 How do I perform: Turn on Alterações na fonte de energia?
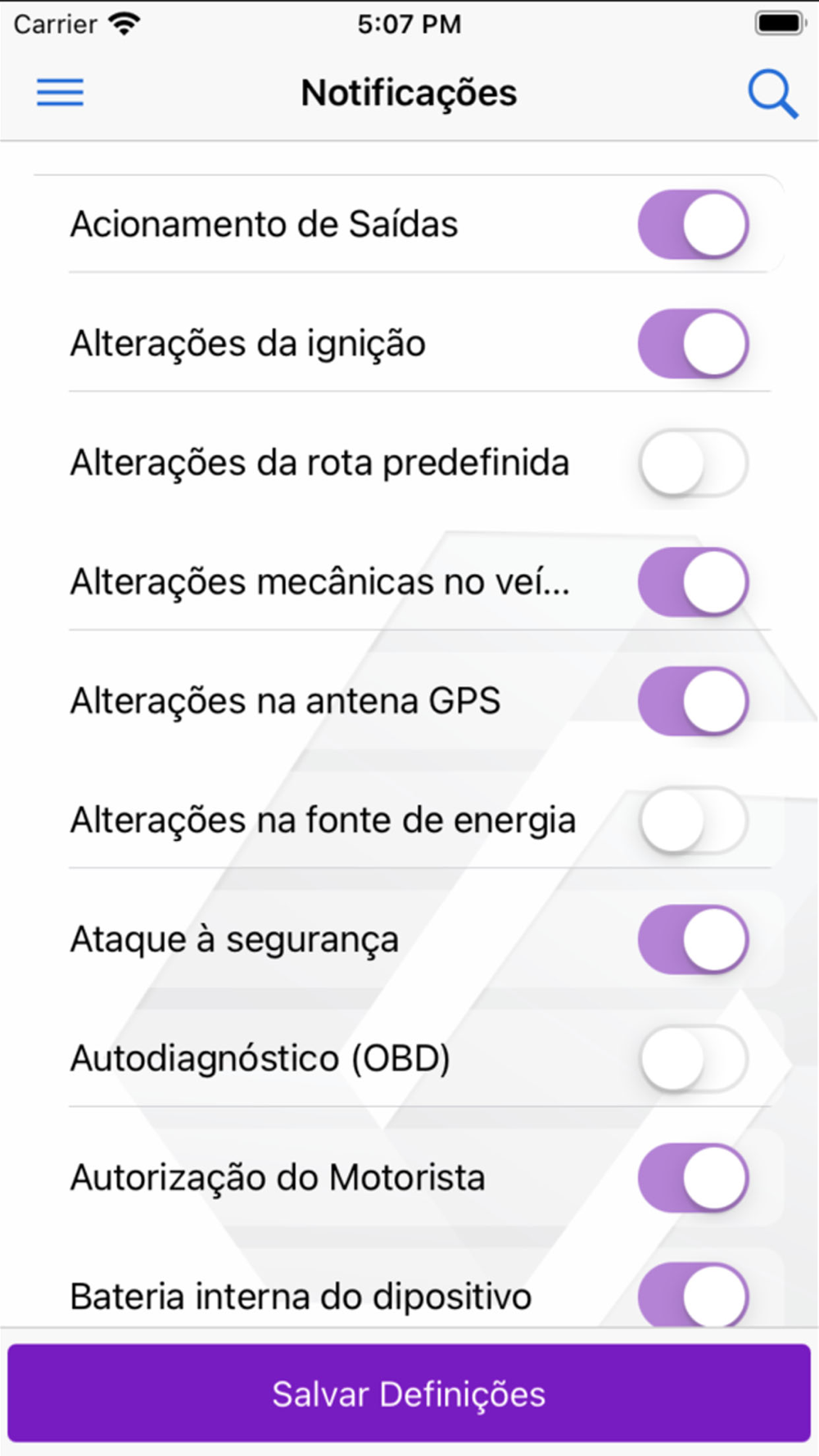pyautogui.click(x=693, y=821)
